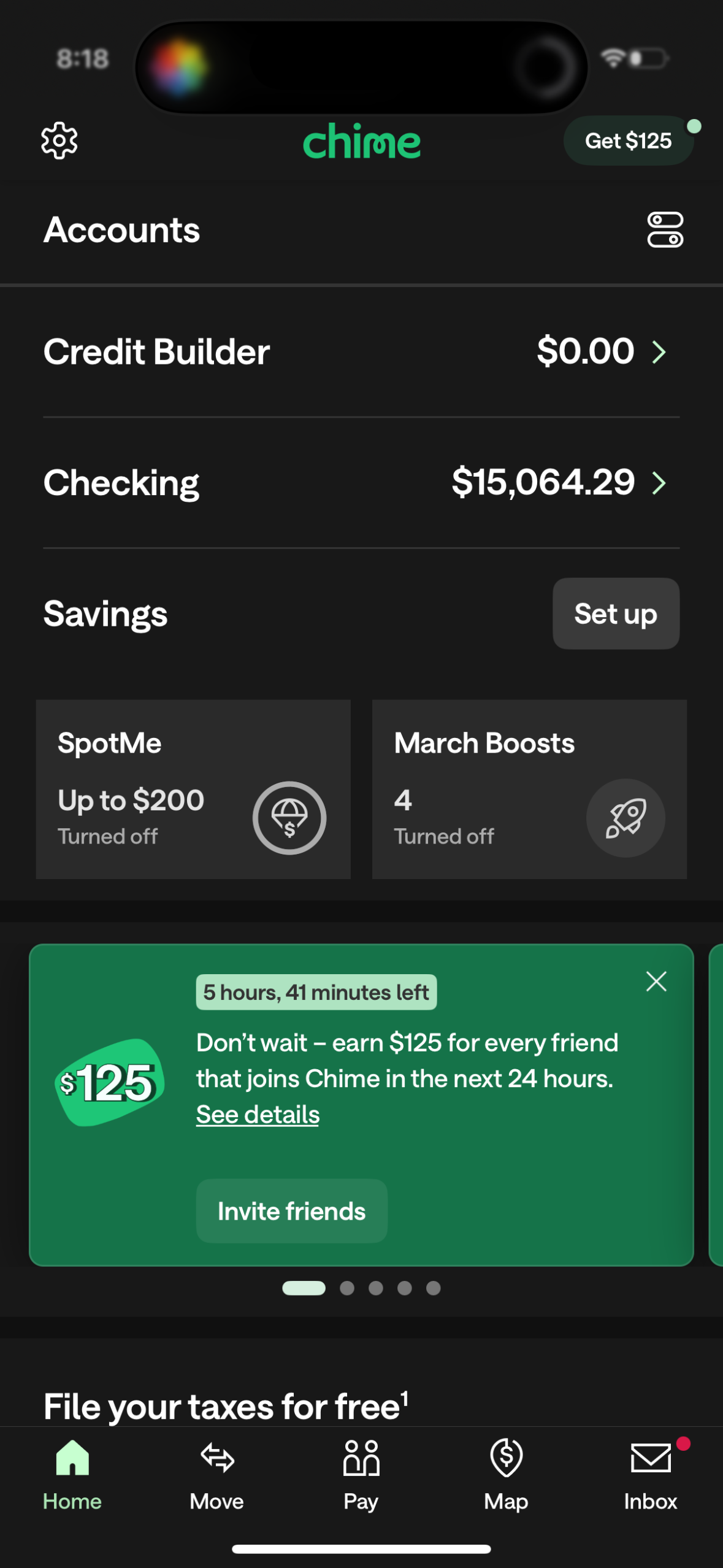Open the Settings gear icon
The width and height of the screenshot is (723, 1568).
coord(59,139)
